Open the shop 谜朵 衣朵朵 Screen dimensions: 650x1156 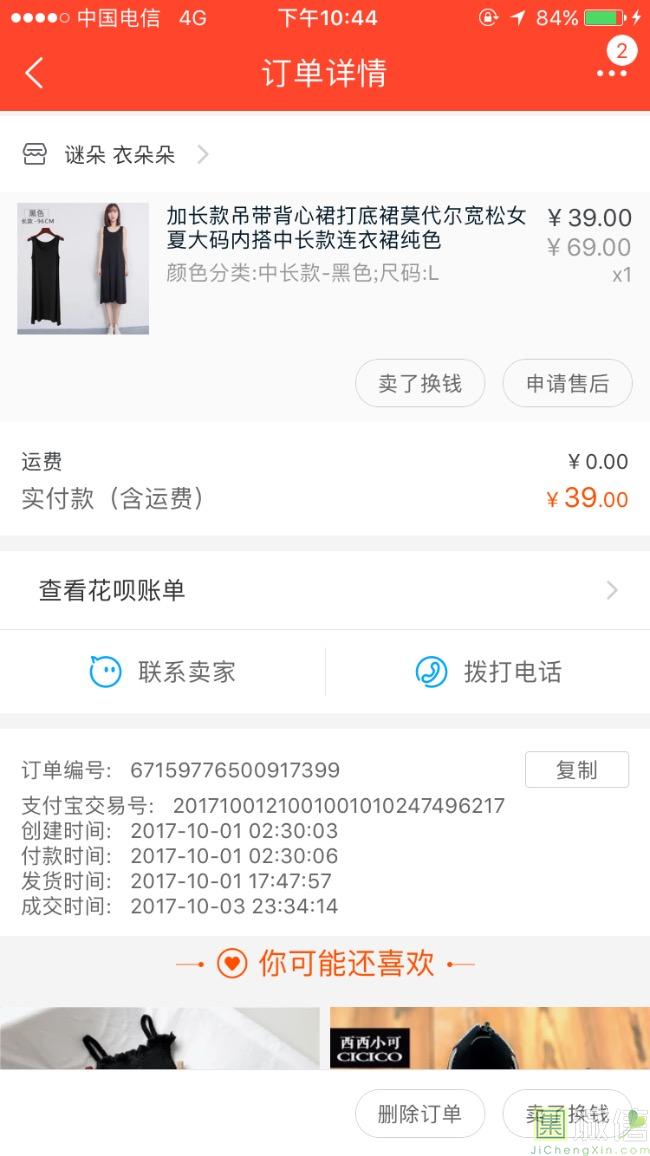click(118, 155)
